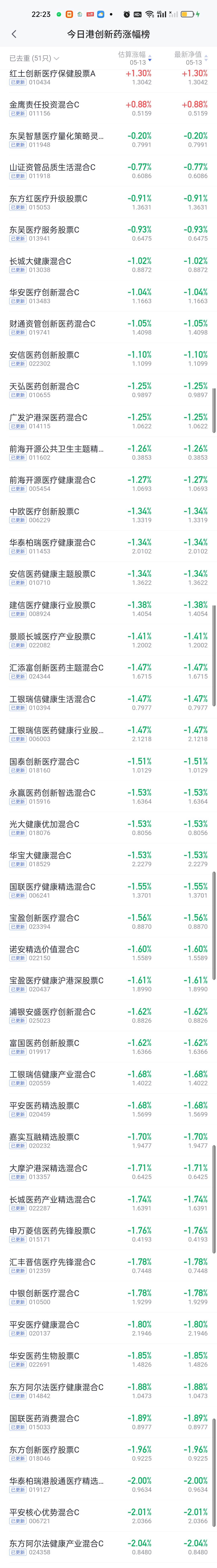Select 富国医药创新股票C fund
The height and width of the screenshot is (1568, 217).
click(108, 1047)
